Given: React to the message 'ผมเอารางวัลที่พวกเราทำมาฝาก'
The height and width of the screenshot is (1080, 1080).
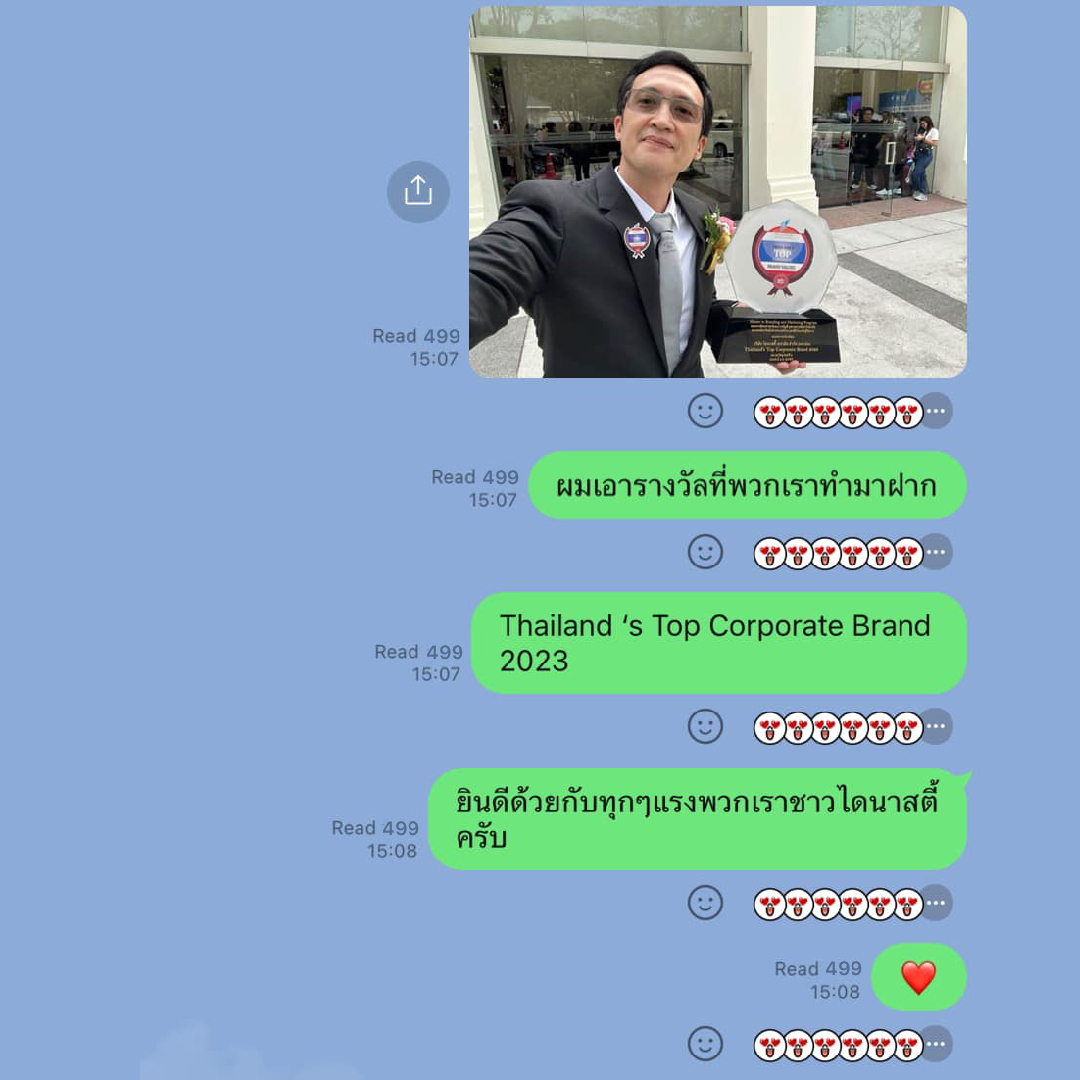Looking at the screenshot, I should (705, 551).
